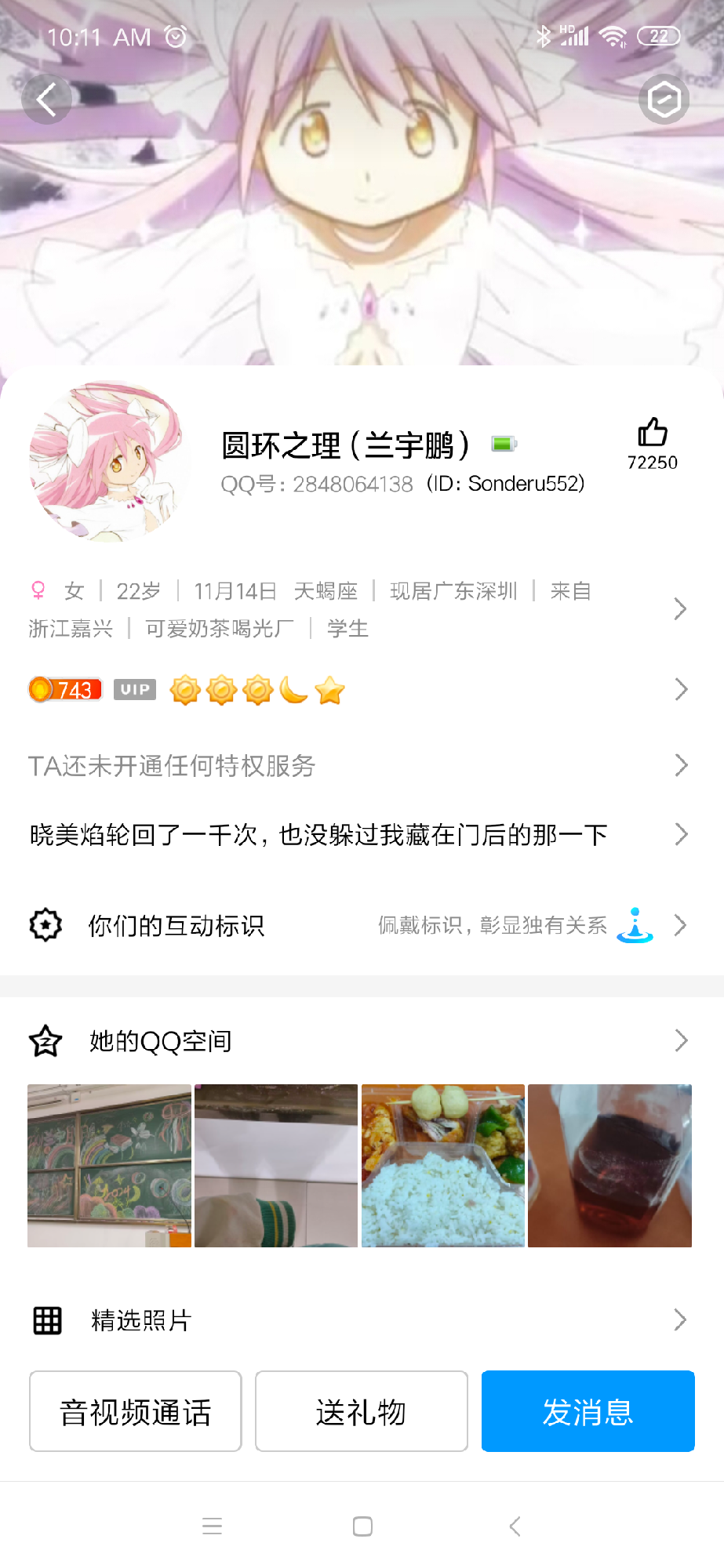Tap the system home button
The width and height of the screenshot is (724, 1568).
(x=362, y=1526)
